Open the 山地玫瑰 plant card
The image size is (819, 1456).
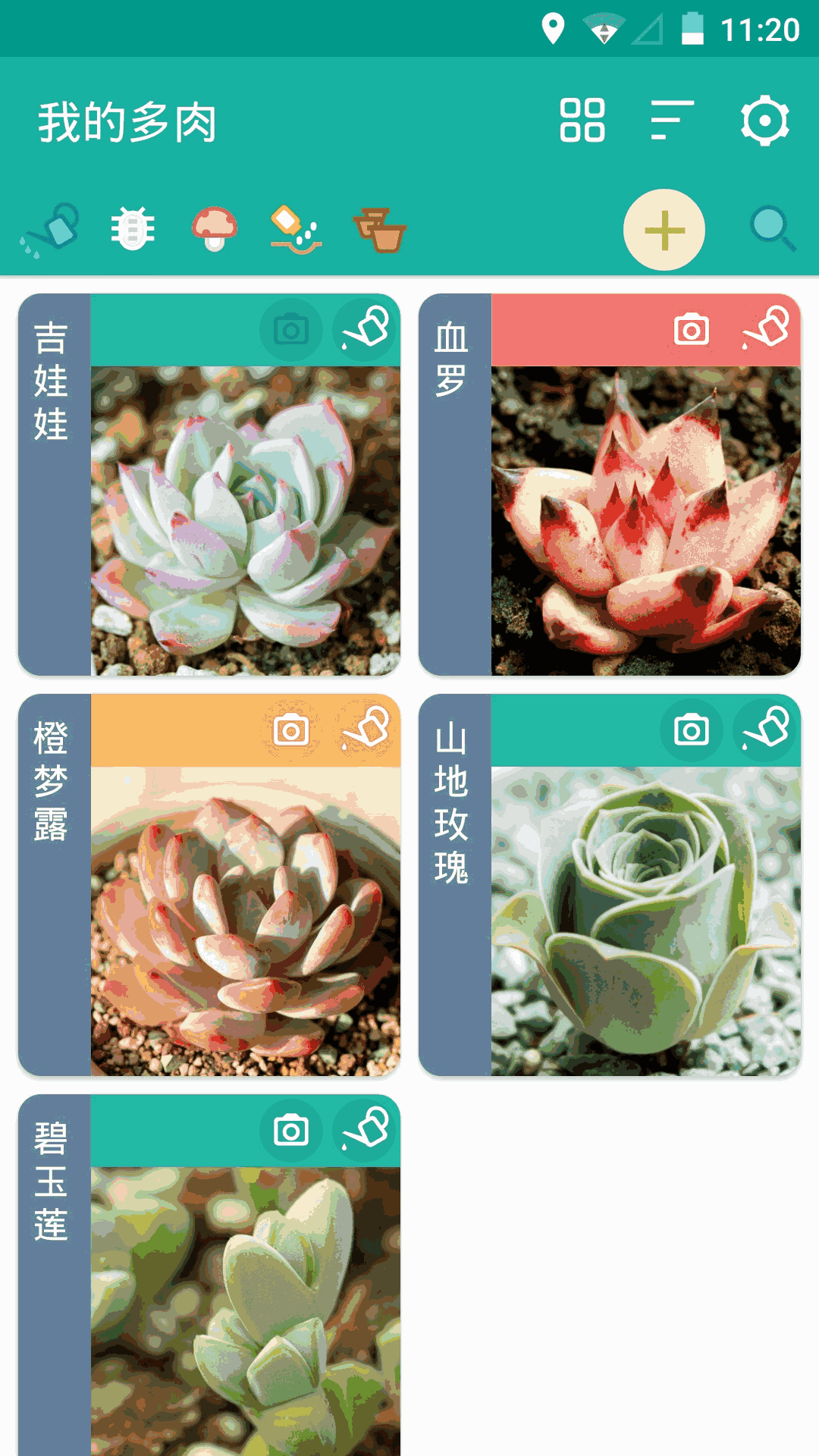(x=645, y=921)
